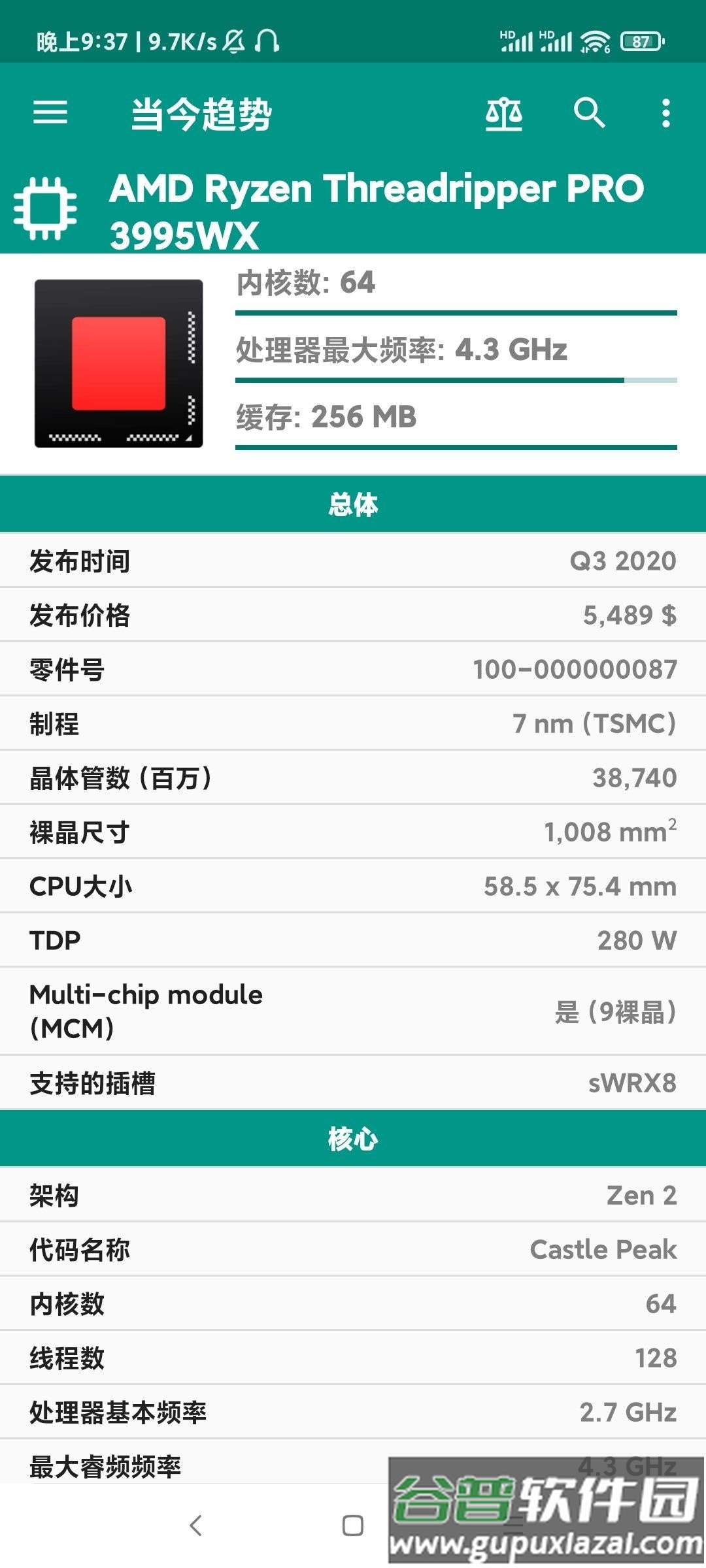Select the 总体 section header
Screen dimensions: 706x1568
coord(353,504)
